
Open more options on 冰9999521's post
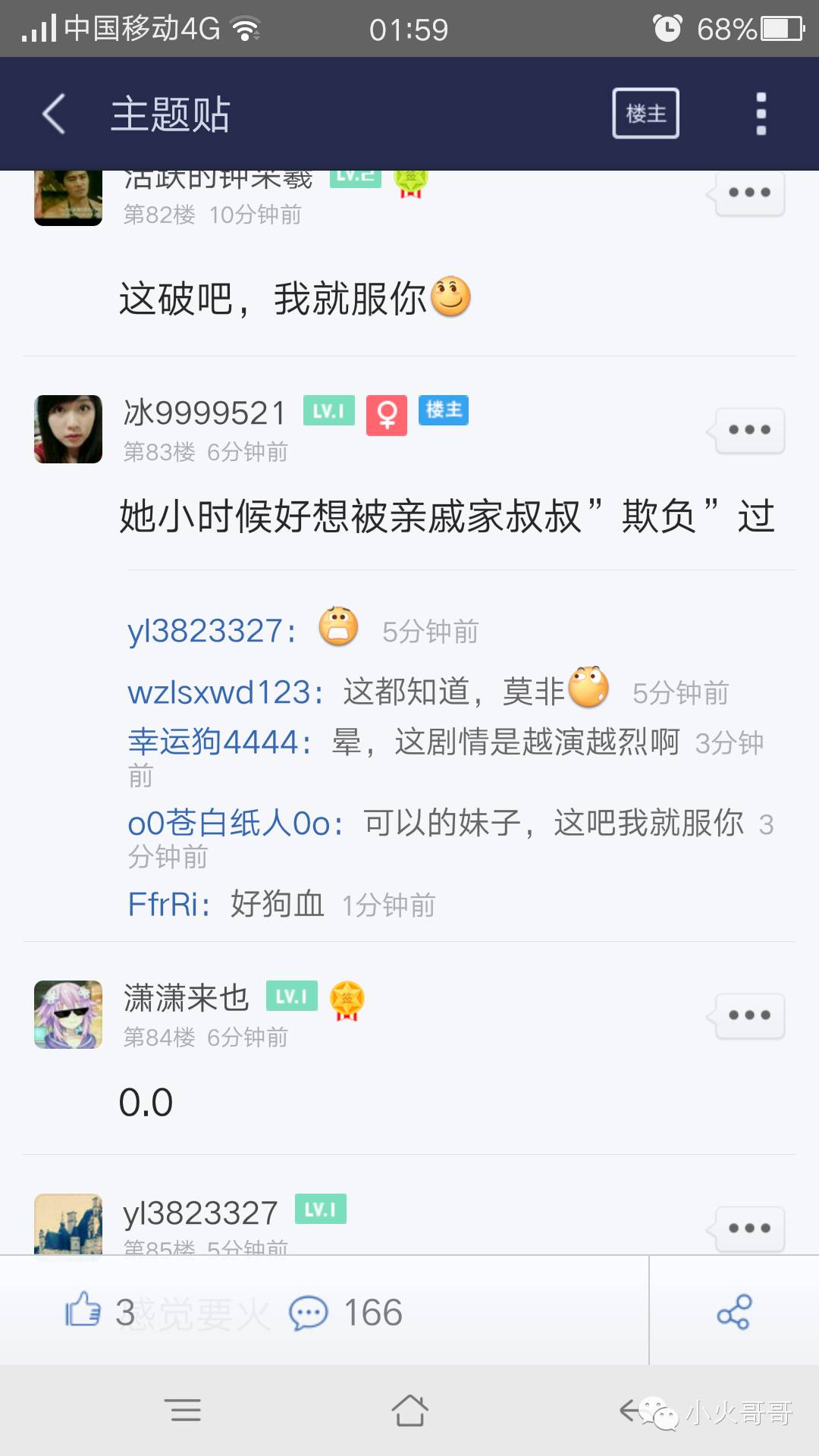[748, 430]
